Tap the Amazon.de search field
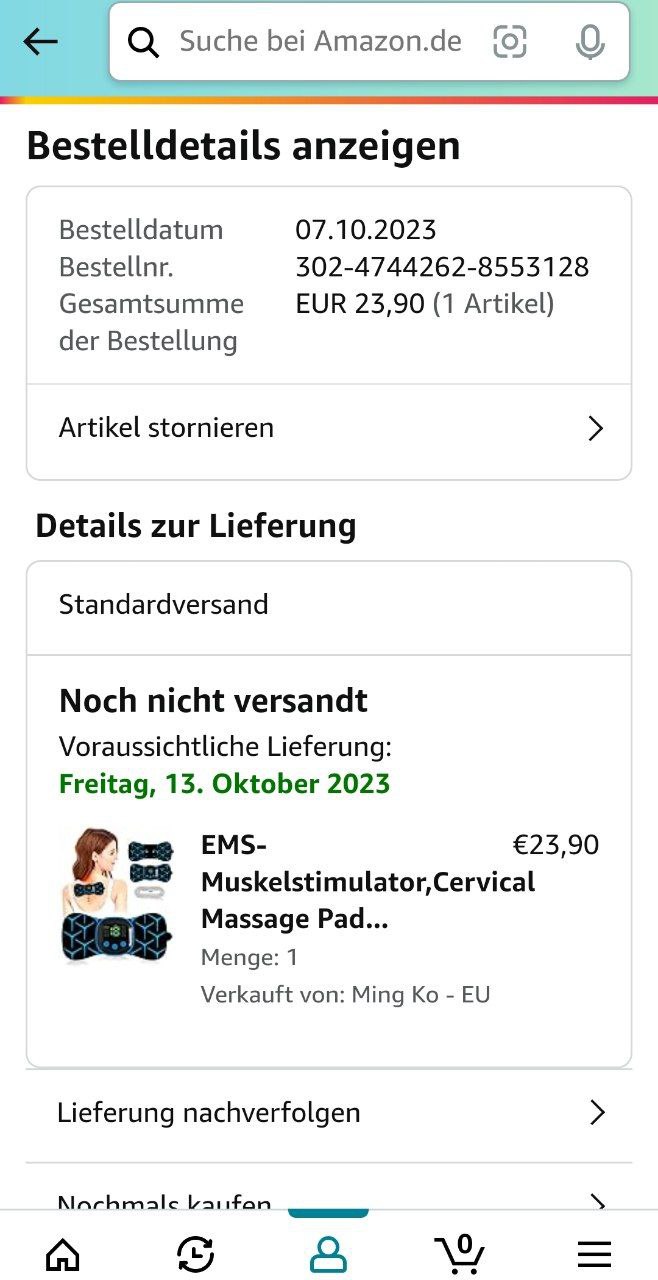Image resolution: width=658 pixels, height=1280 pixels. point(320,42)
